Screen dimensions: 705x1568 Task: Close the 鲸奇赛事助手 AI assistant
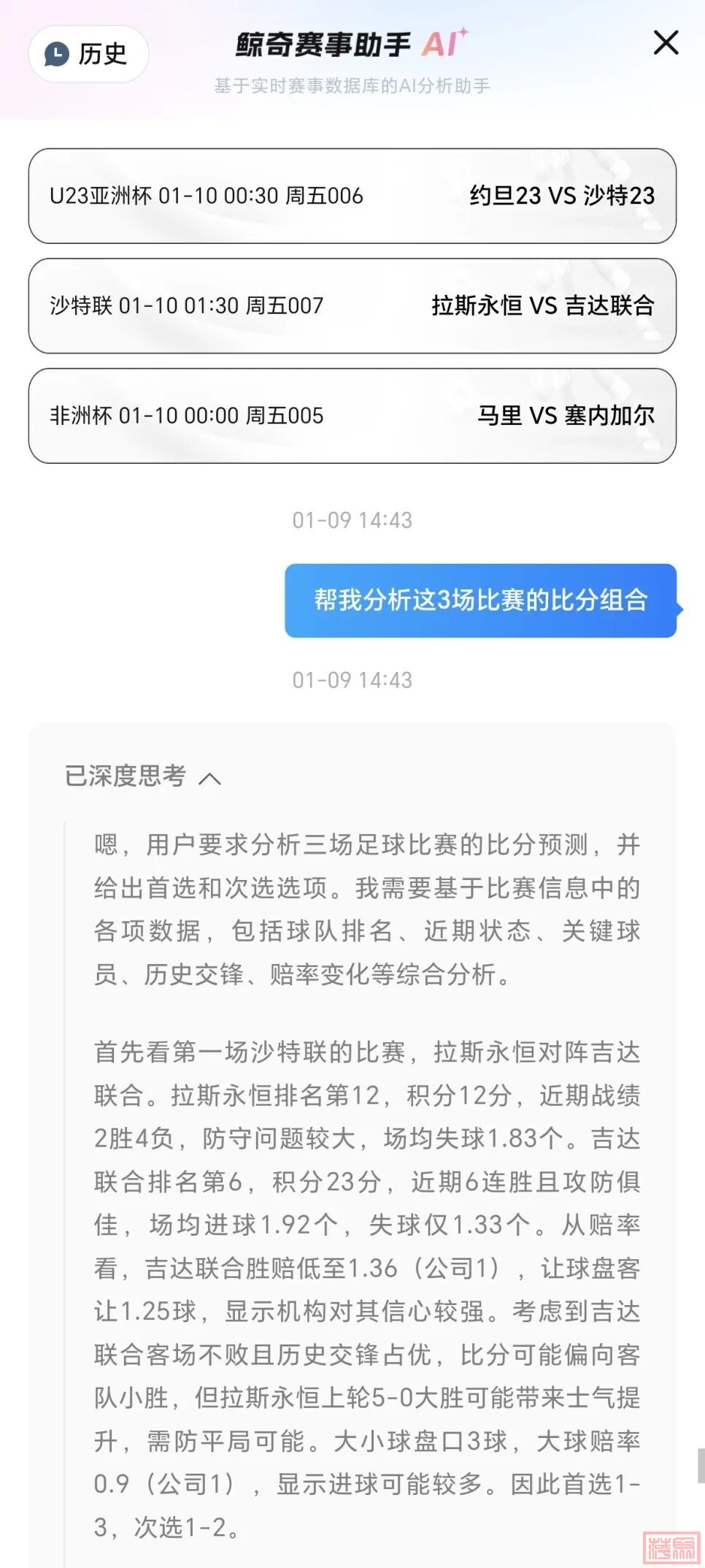tap(666, 42)
